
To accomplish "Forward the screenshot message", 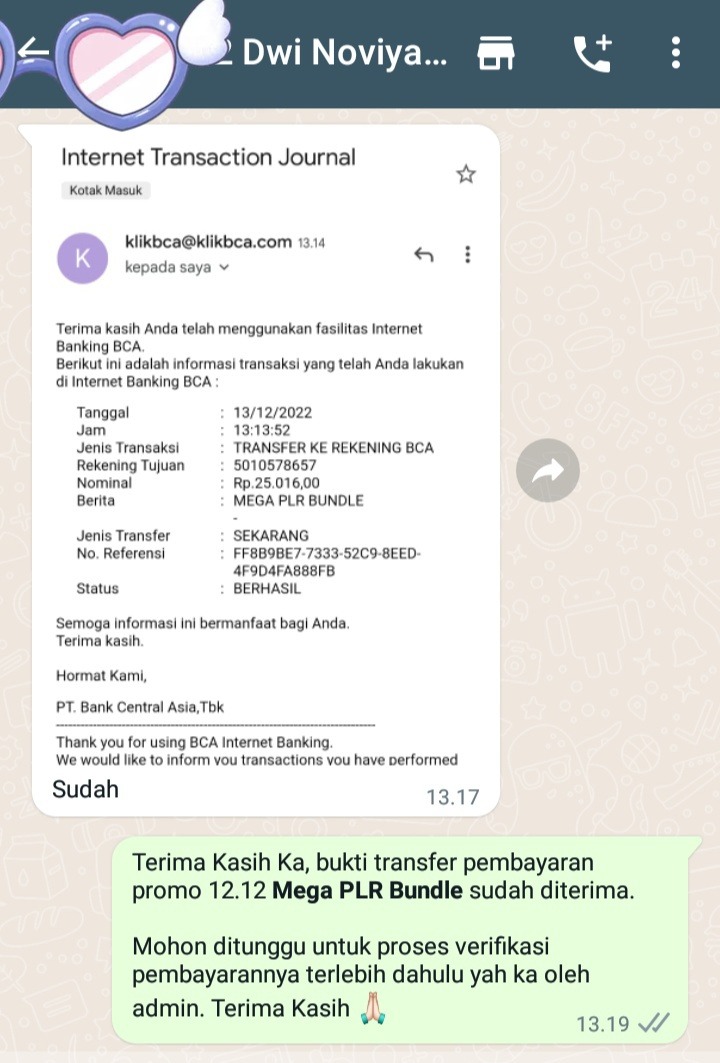I will click(x=547, y=471).
